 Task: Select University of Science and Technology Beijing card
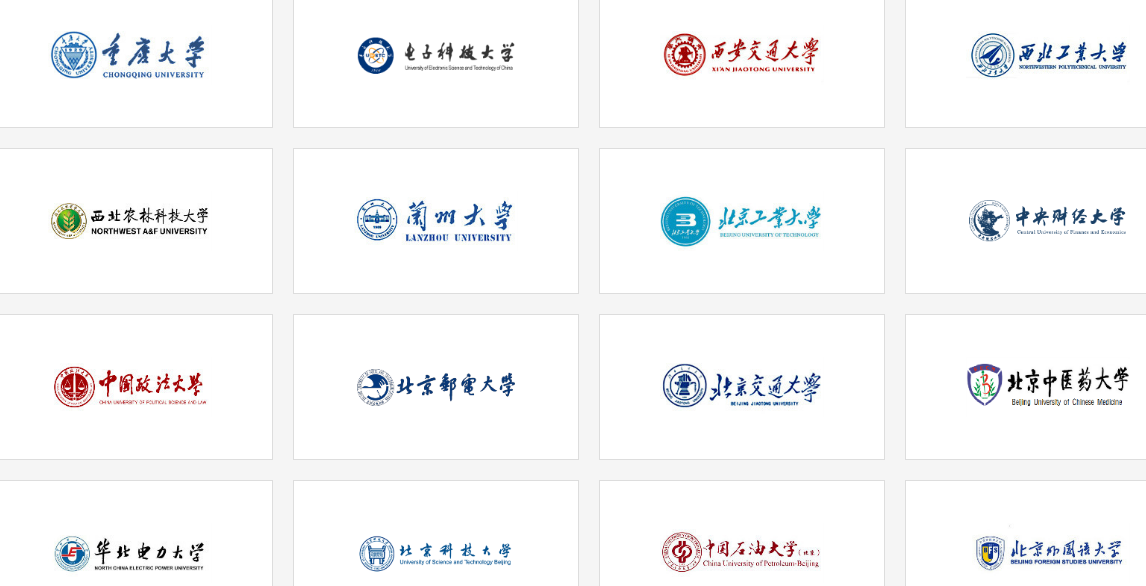(x=436, y=552)
